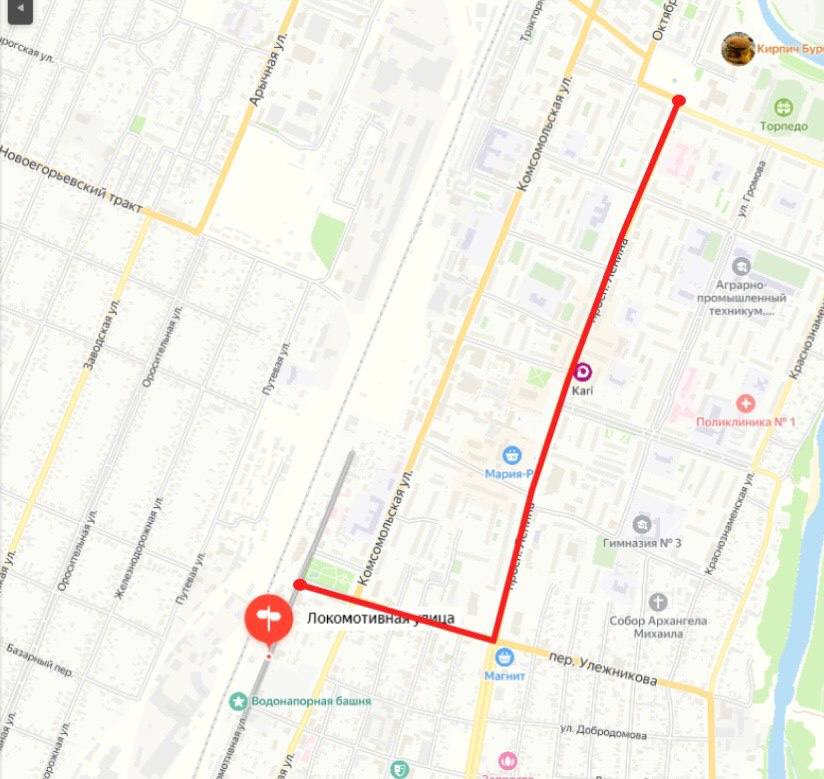Screen dimensions: 824x779
Task: Tap the Магнит store marker
Action: tap(505, 657)
